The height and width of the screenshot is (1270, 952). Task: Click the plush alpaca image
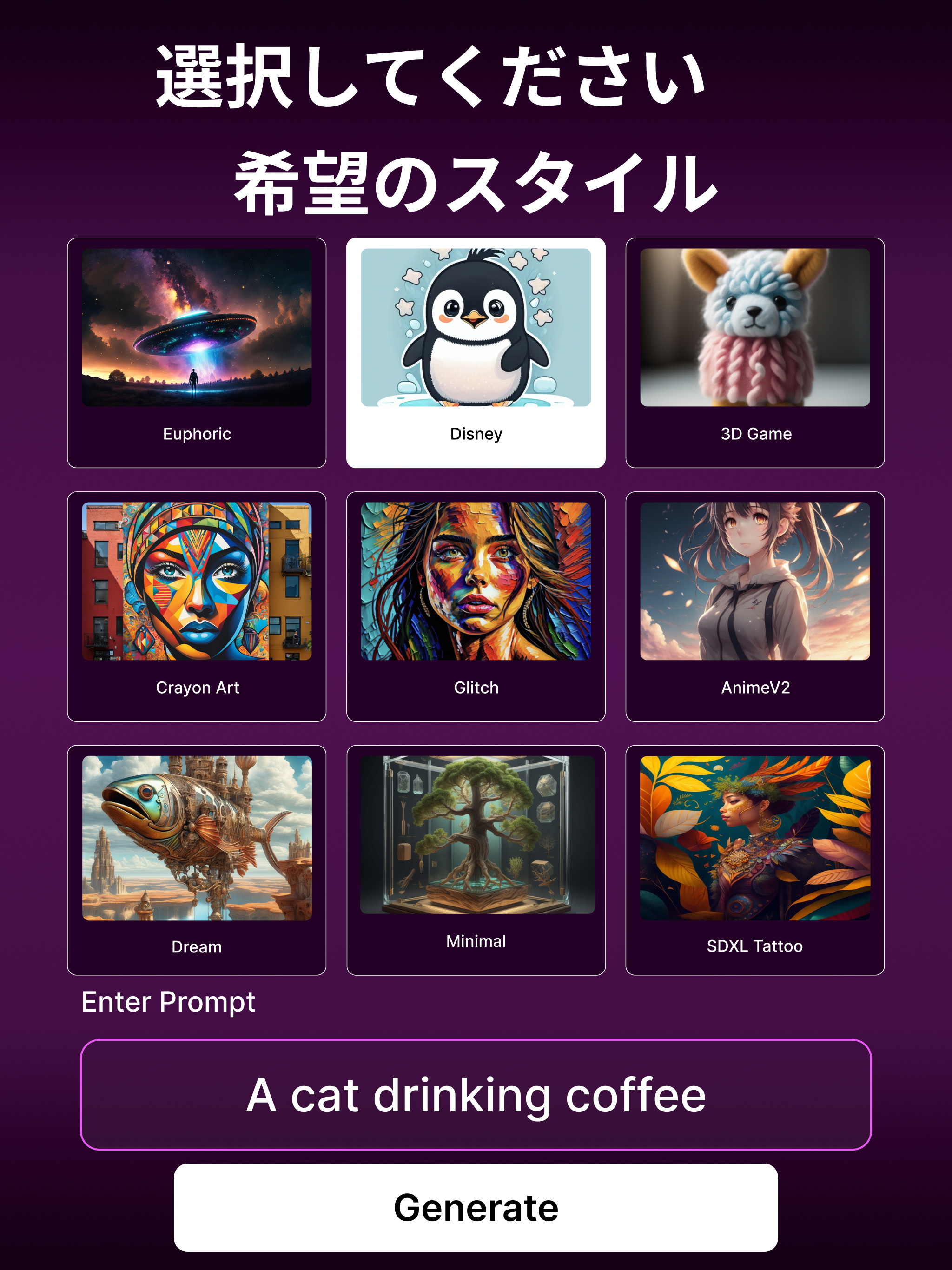click(x=754, y=327)
